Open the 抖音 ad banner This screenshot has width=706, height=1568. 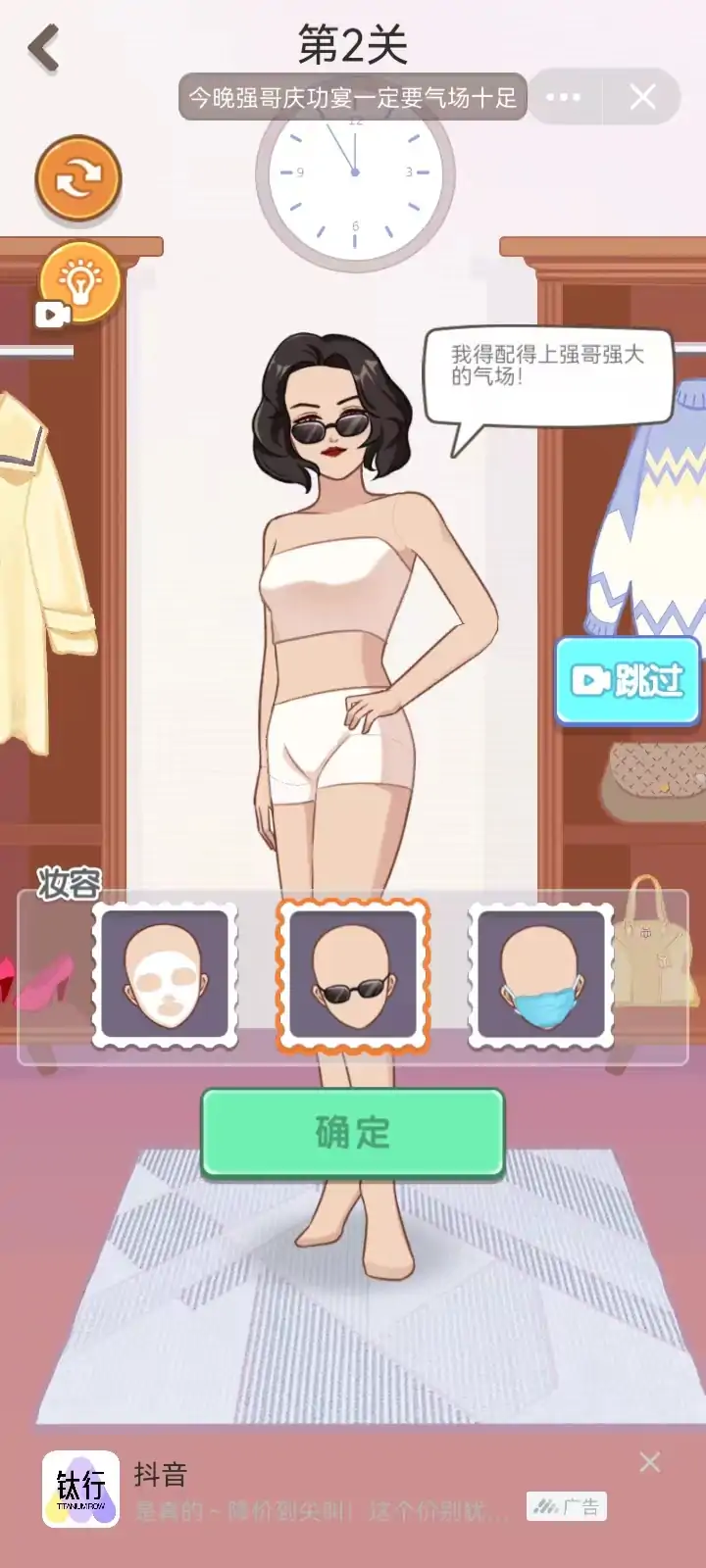tap(324, 1490)
